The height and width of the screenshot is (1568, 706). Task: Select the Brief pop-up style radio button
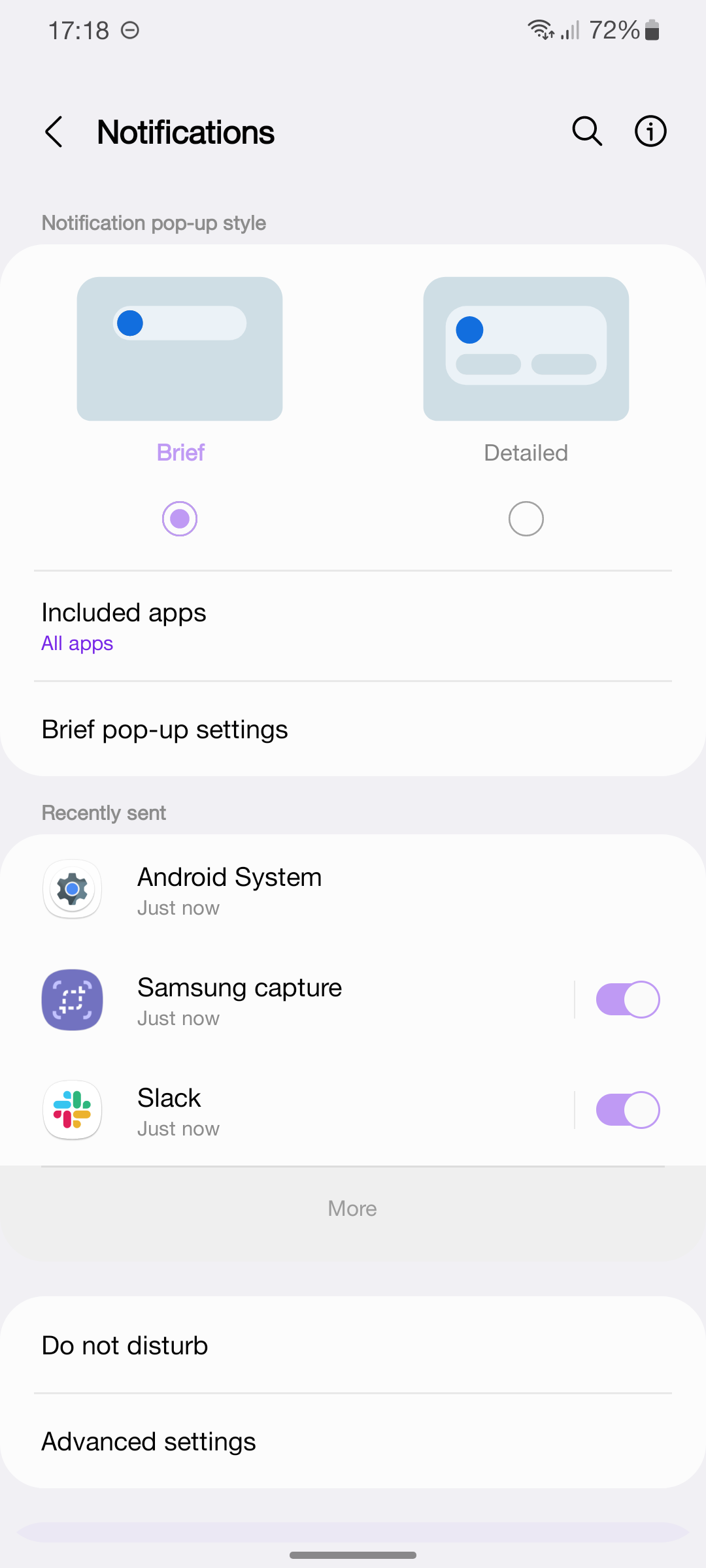[180, 518]
